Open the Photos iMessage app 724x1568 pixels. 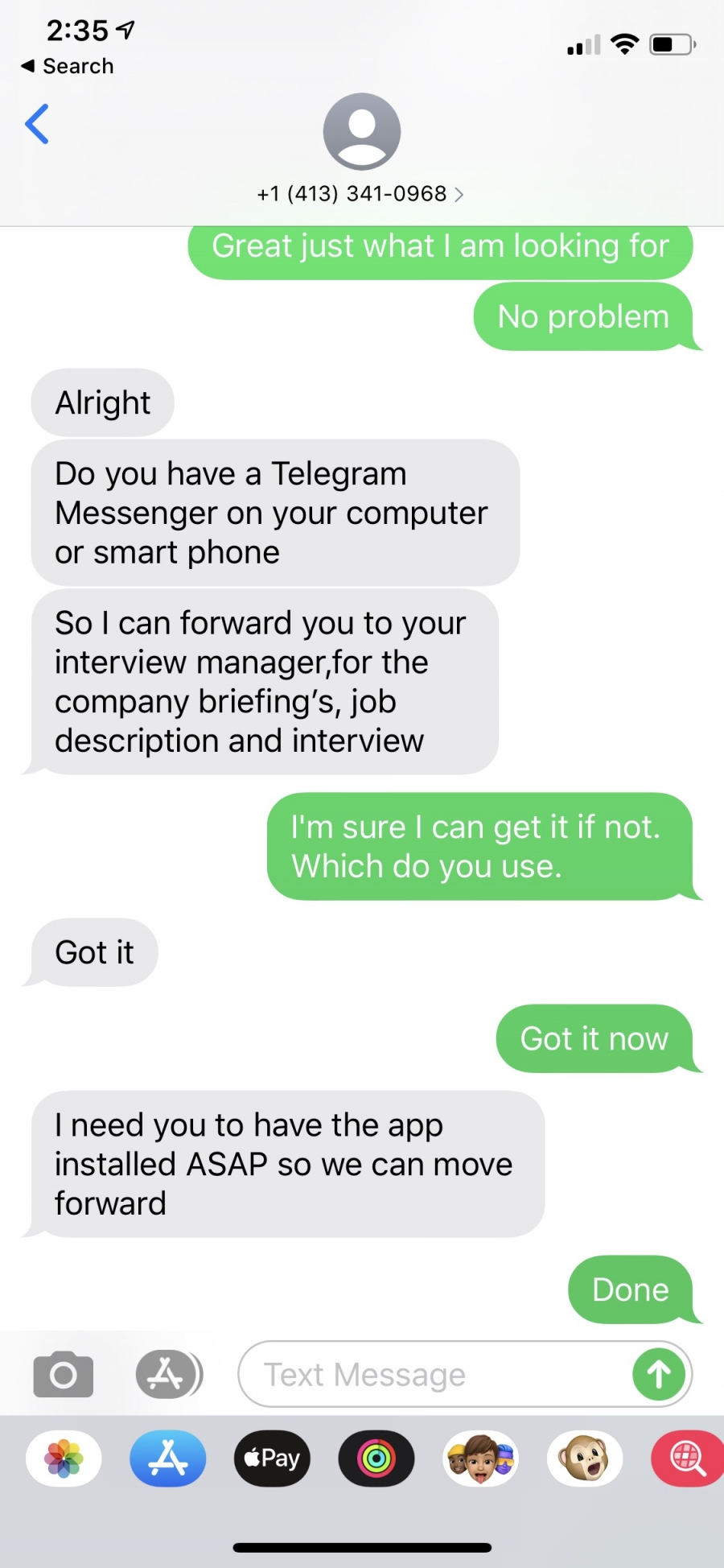(x=64, y=1458)
